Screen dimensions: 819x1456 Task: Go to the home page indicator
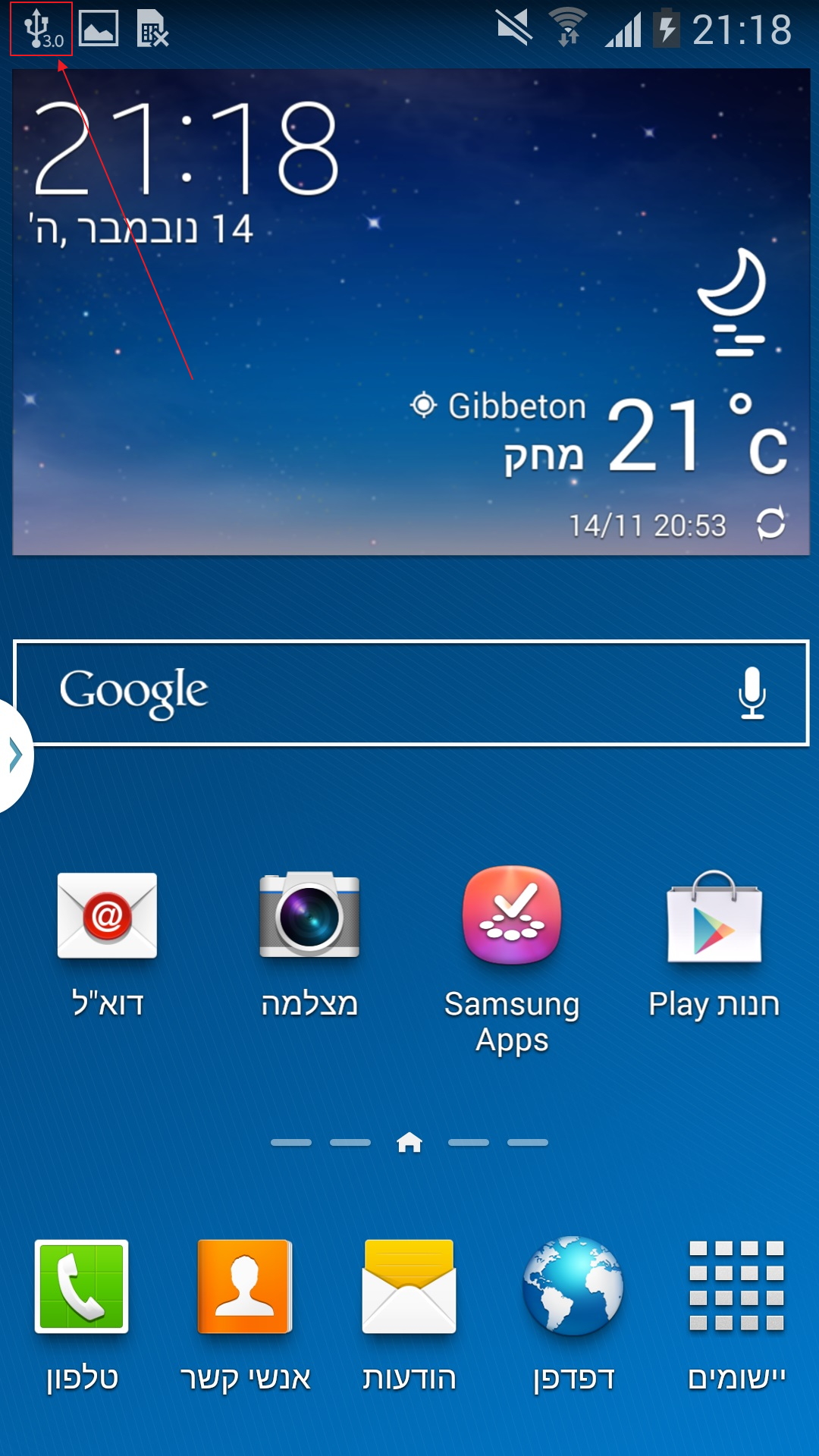click(409, 1142)
